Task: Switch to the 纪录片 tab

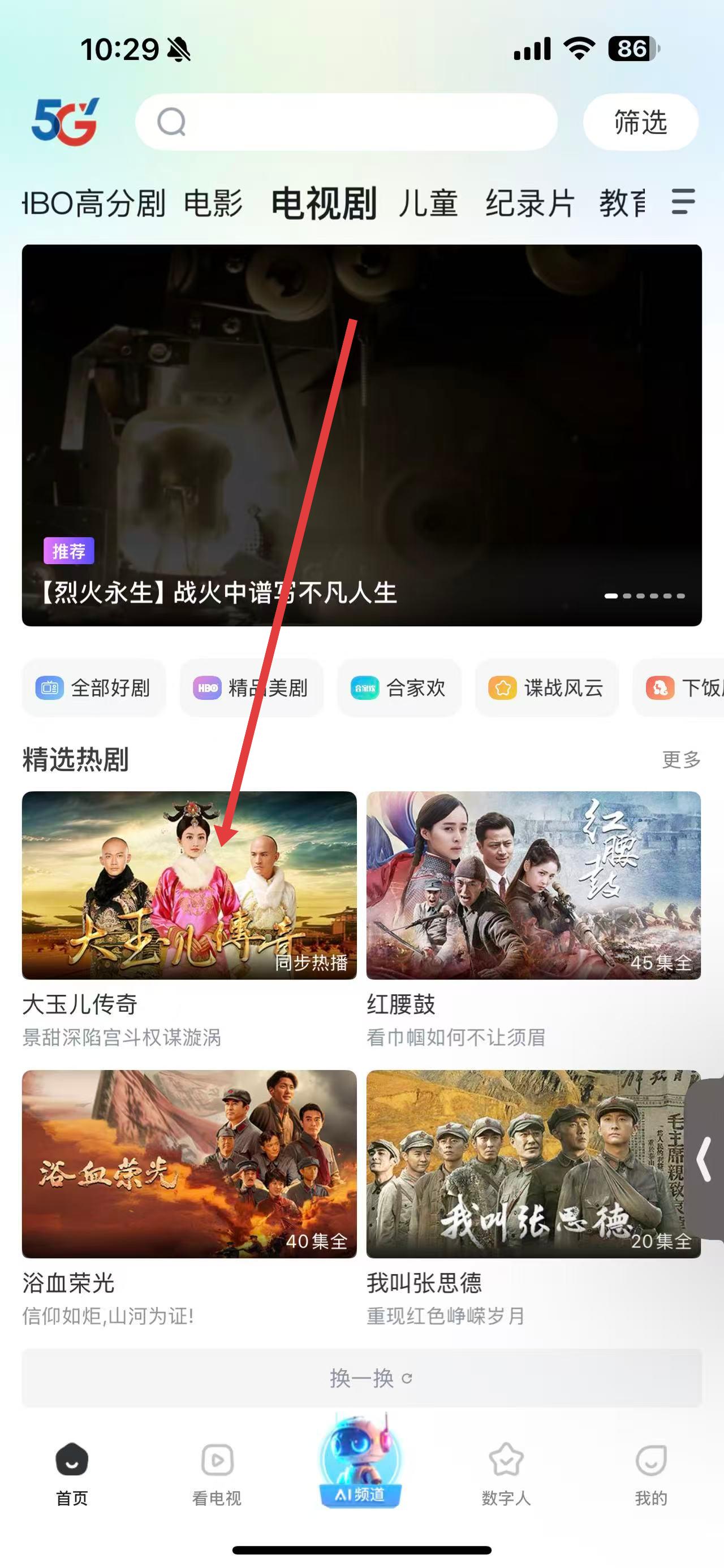Action: point(530,203)
